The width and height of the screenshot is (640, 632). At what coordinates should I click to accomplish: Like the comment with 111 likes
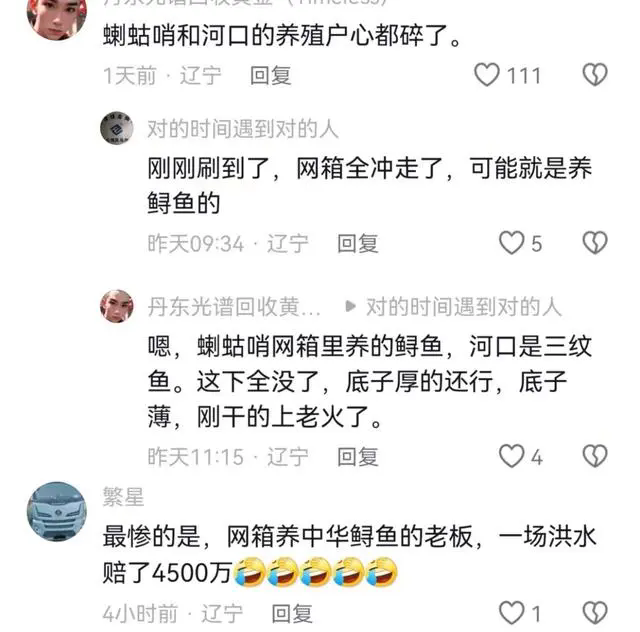pos(487,75)
